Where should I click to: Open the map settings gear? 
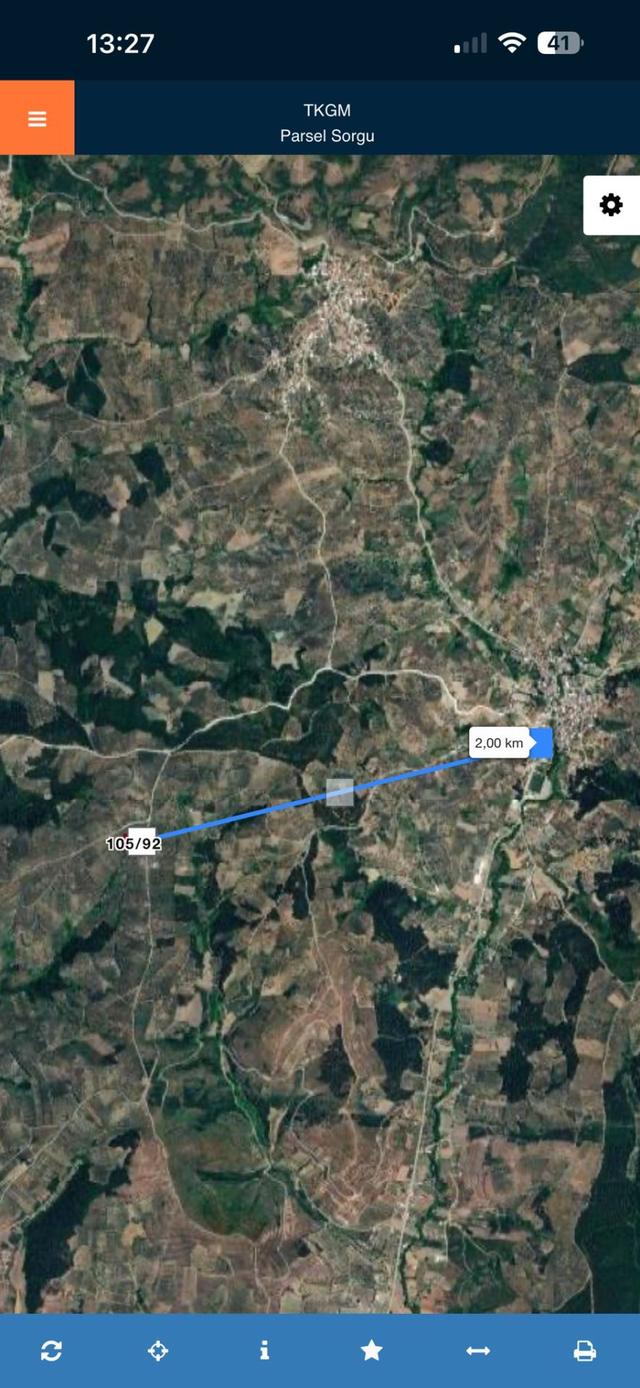click(x=611, y=205)
